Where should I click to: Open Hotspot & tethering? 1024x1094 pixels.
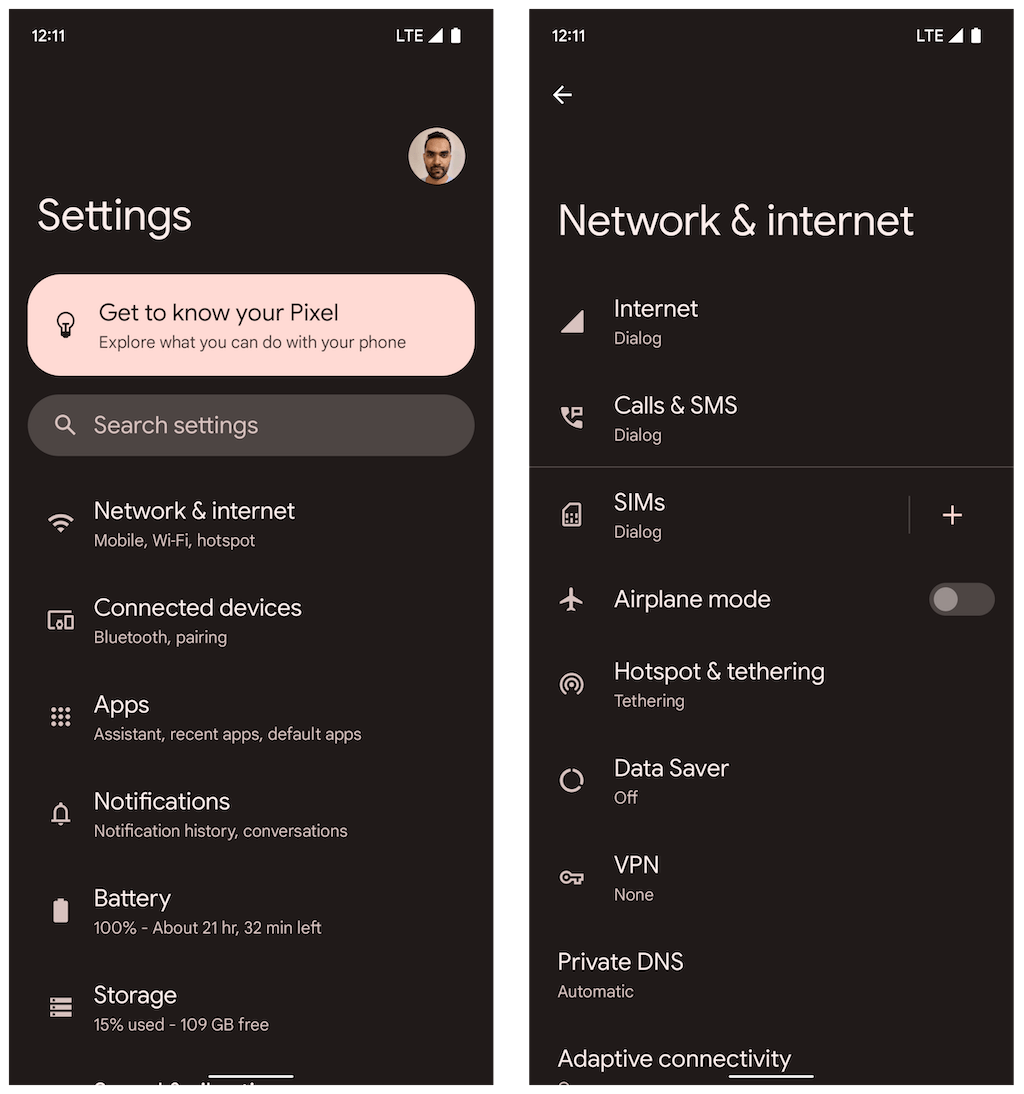pos(718,685)
